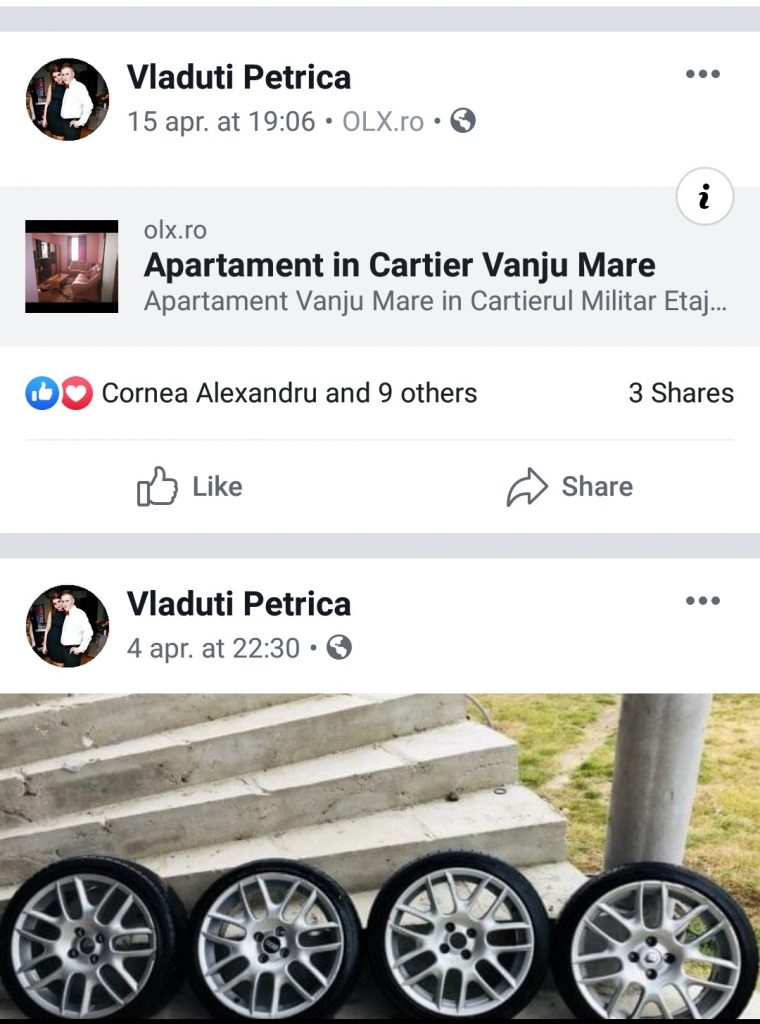
Task: Open profile picture on the 4 apr. post
Action: coord(67,626)
